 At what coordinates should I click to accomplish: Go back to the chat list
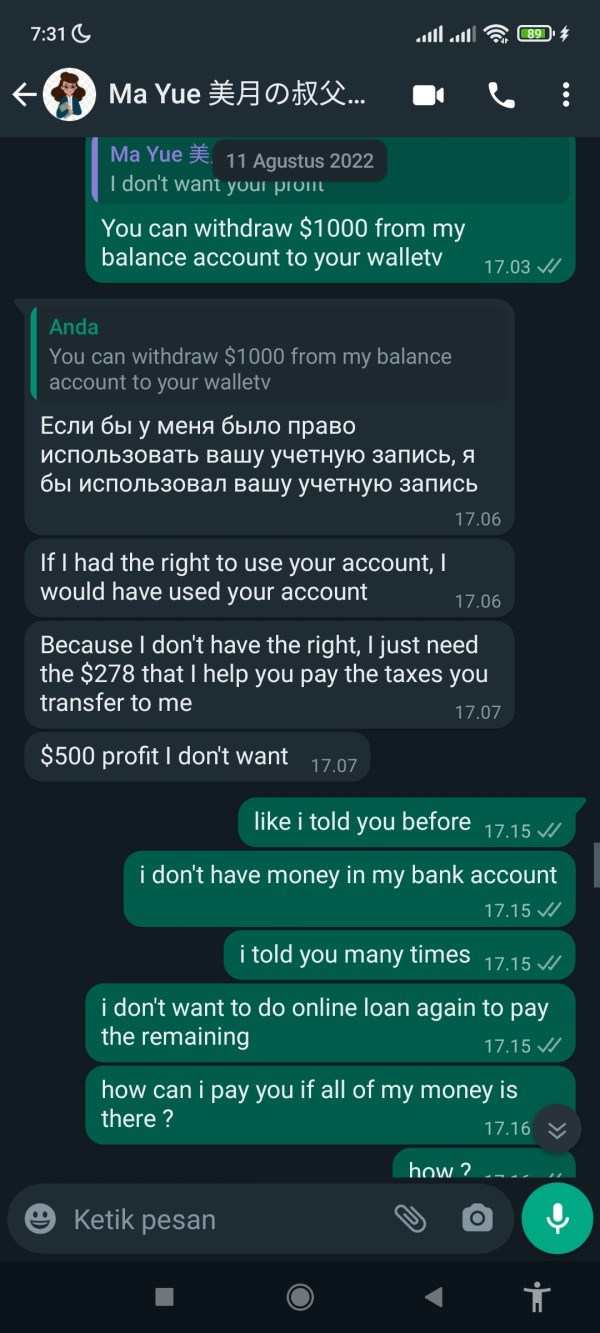pos(24,95)
